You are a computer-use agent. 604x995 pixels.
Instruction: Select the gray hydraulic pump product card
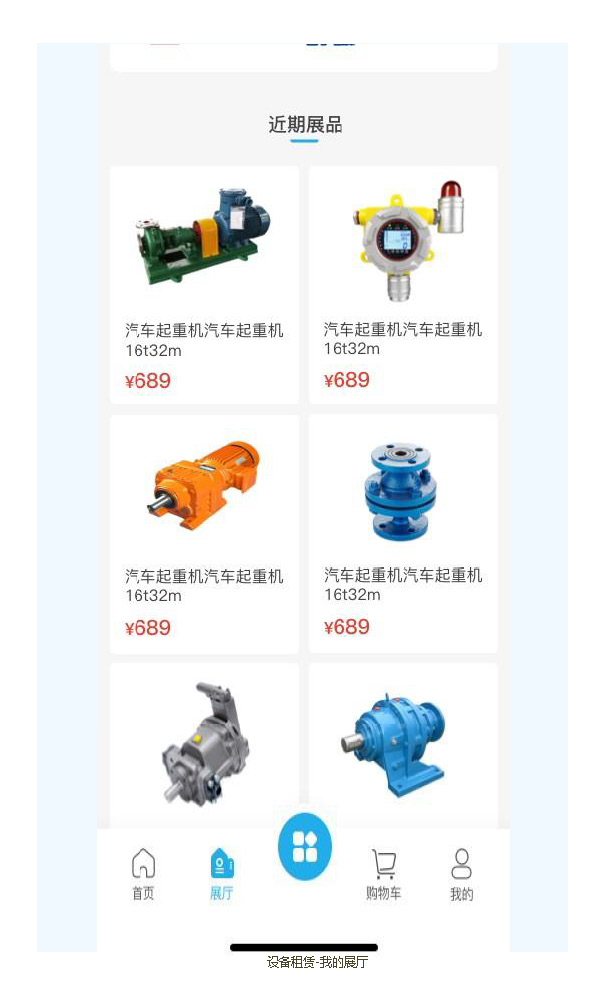click(x=204, y=746)
